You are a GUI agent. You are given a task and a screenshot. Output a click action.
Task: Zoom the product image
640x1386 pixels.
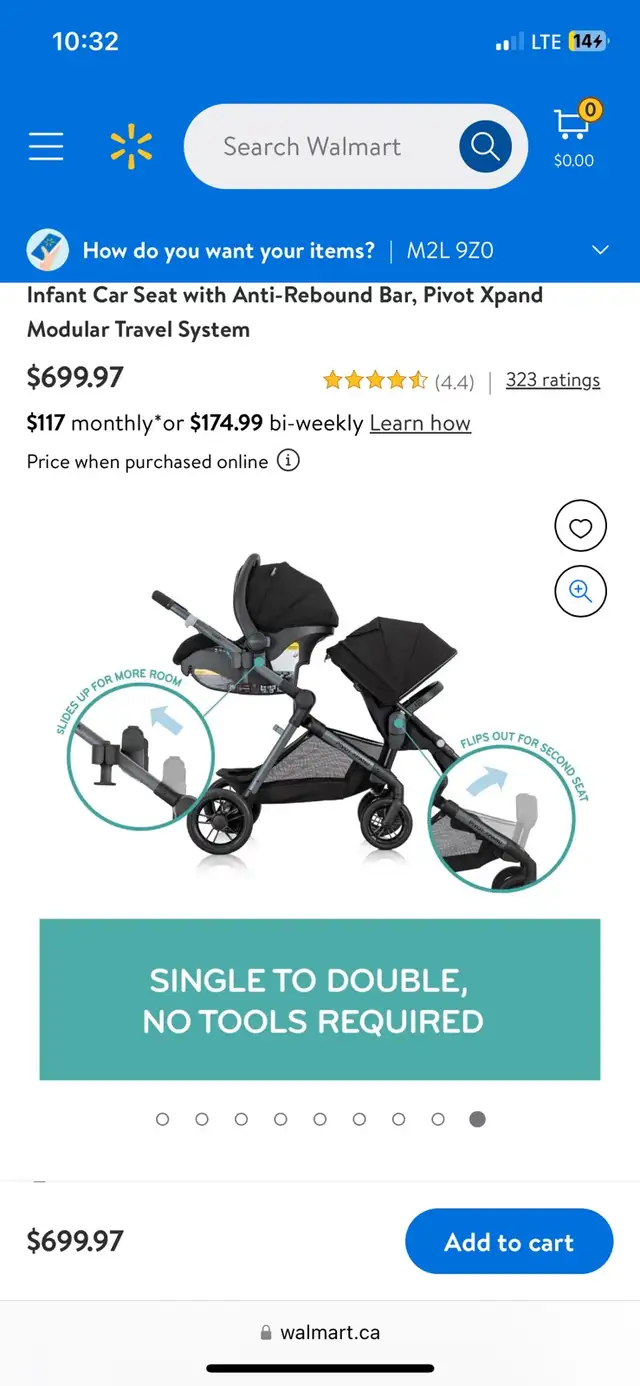pos(580,590)
